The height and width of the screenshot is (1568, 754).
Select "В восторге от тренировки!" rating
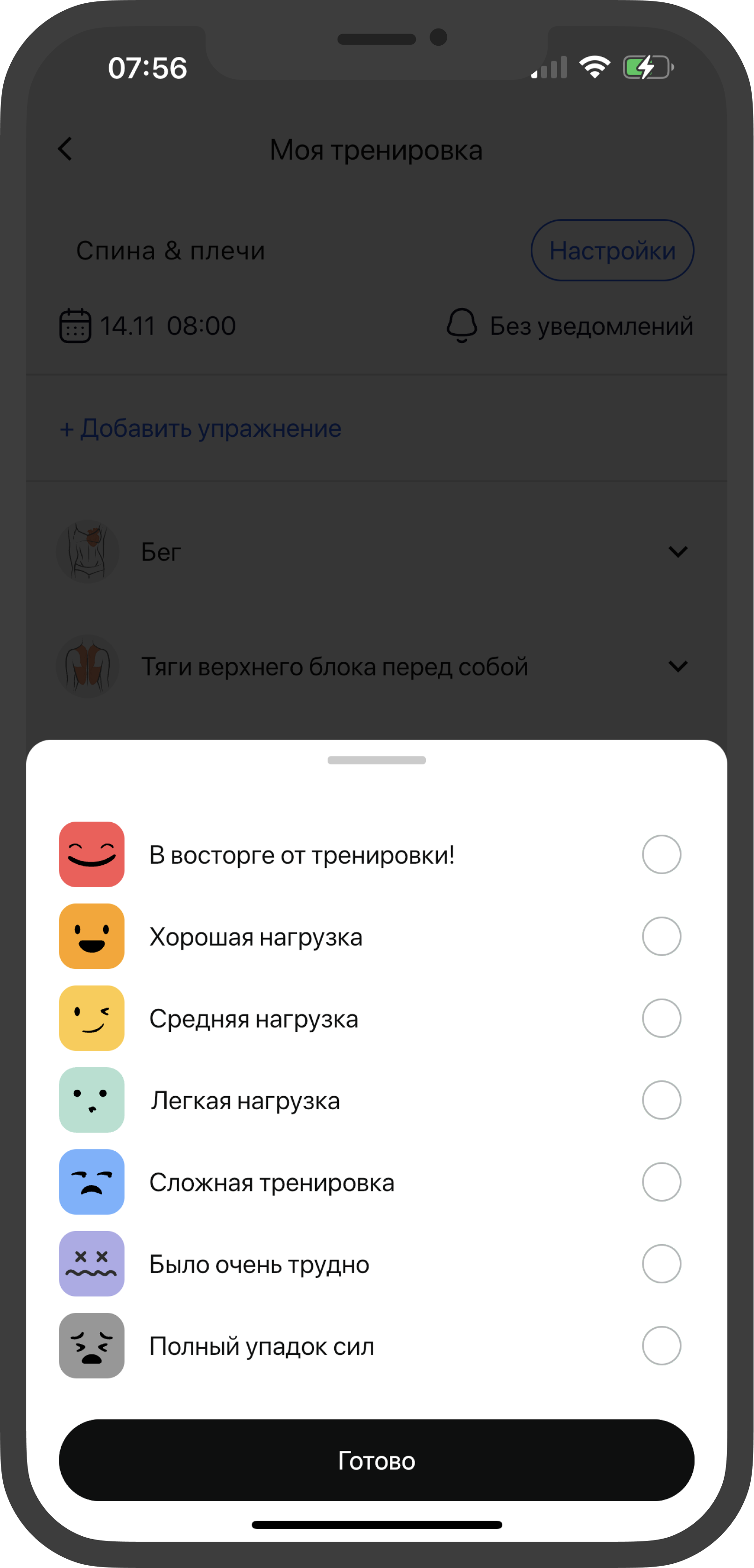(661, 854)
